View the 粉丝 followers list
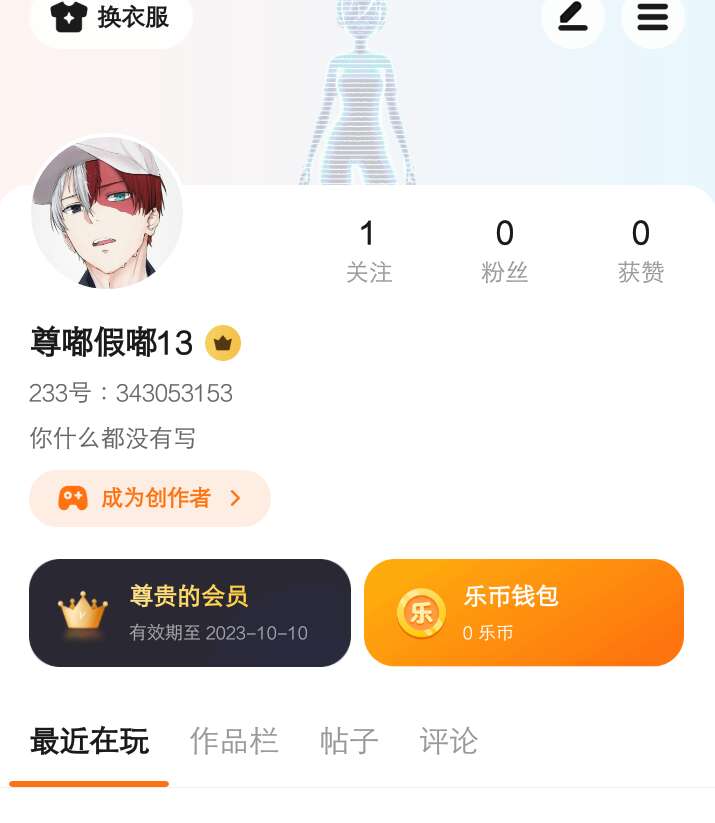Viewport: 715px width, 823px height. coord(504,250)
